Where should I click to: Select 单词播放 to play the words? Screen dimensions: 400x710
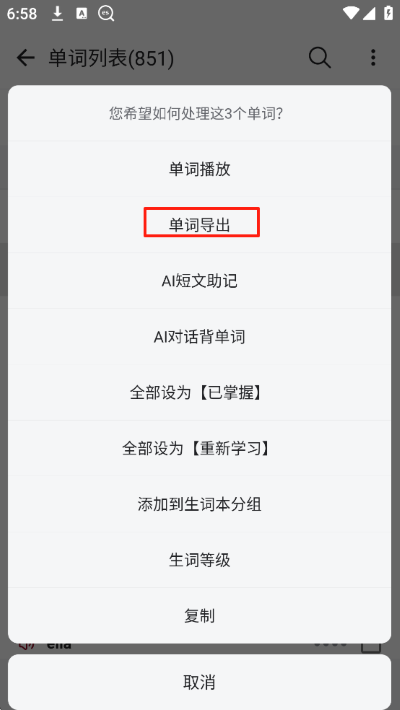[199, 169]
